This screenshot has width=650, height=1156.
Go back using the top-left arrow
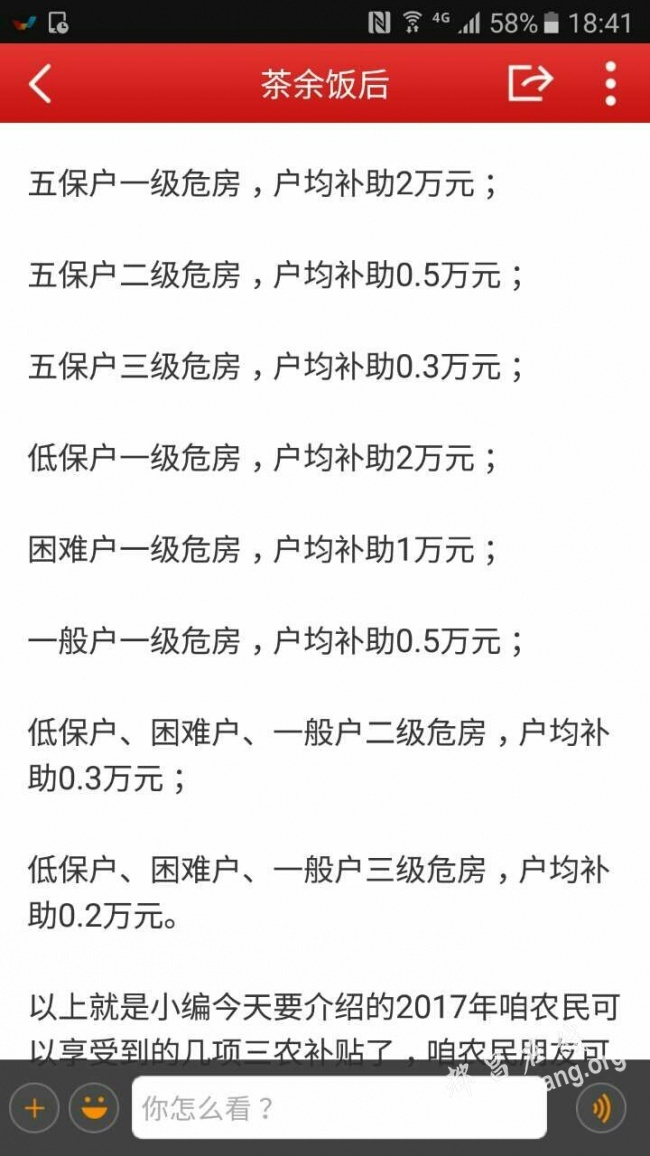click(40, 83)
